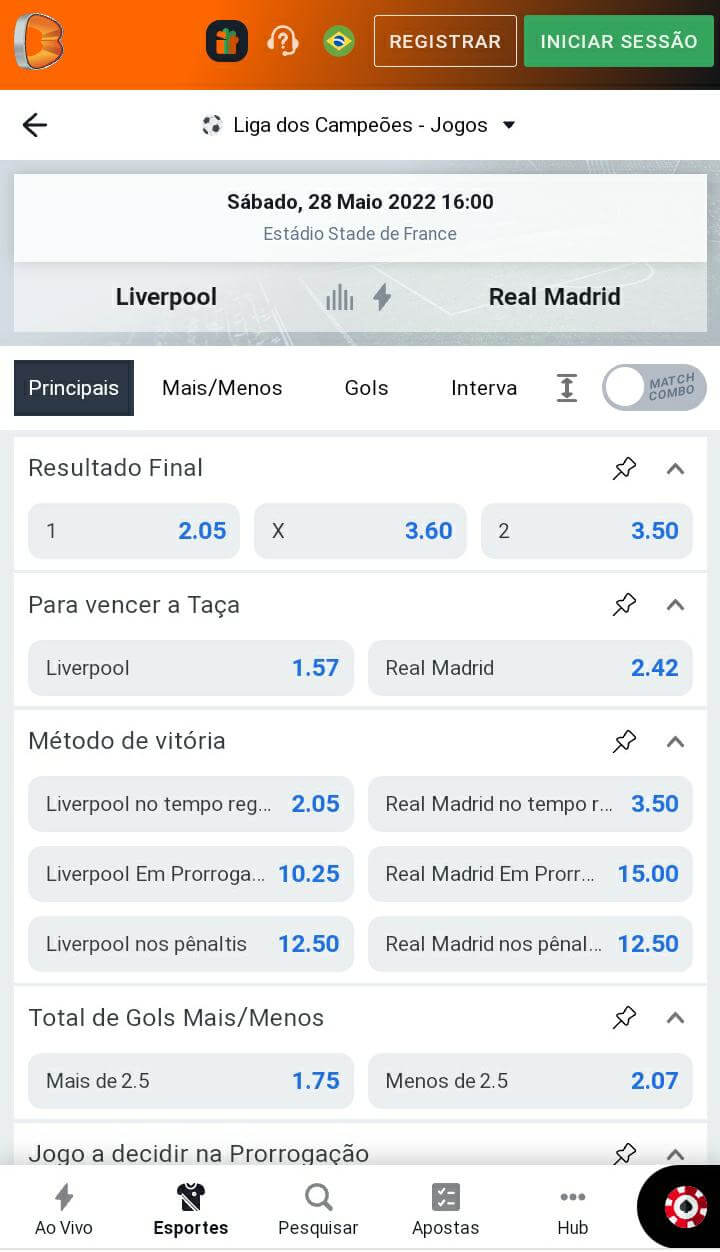The width and height of the screenshot is (720, 1252).
Task: Open the customer support headset icon
Action: [x=283, y=41]
